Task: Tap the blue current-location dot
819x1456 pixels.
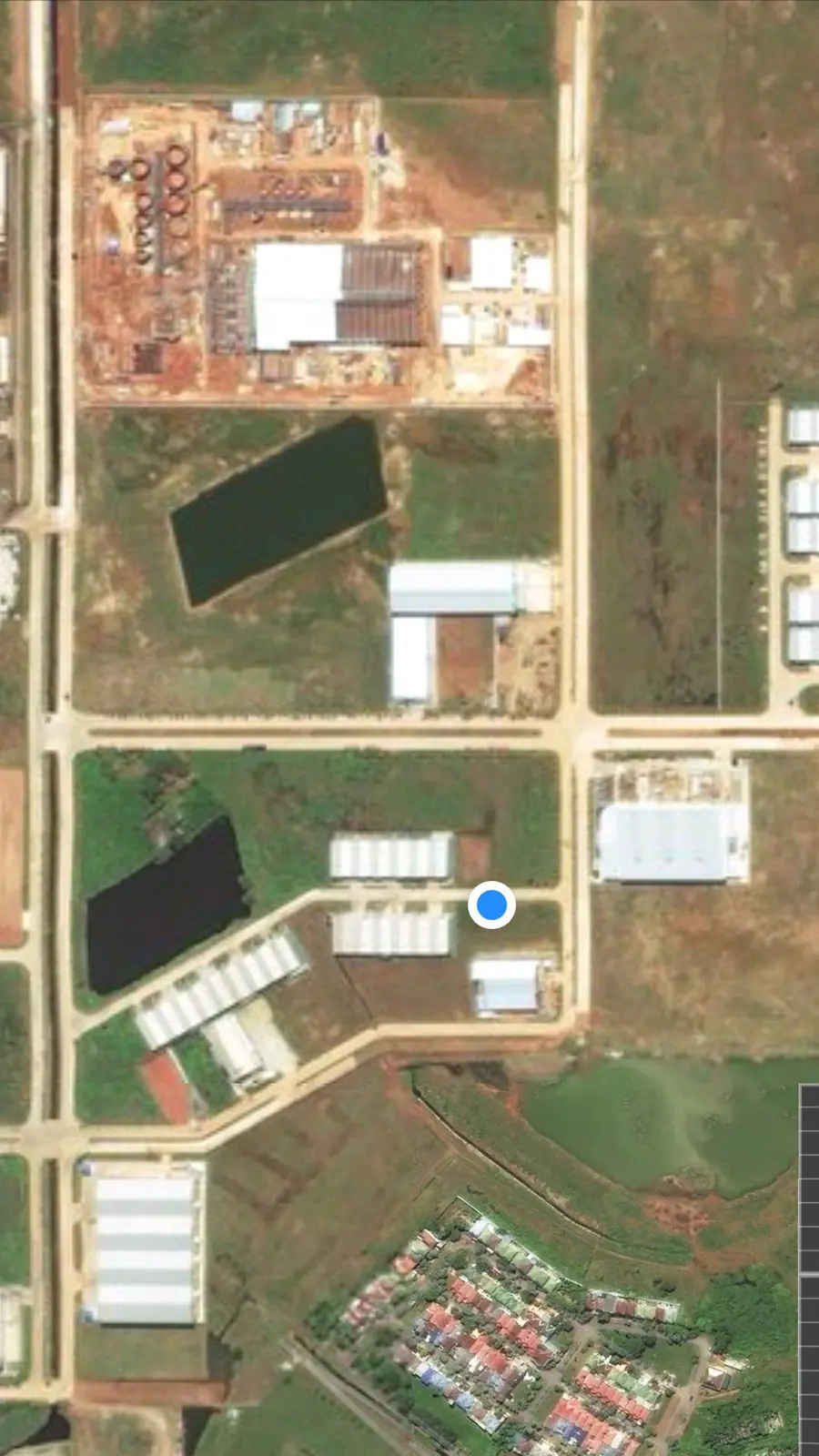Action: point(491,905)
